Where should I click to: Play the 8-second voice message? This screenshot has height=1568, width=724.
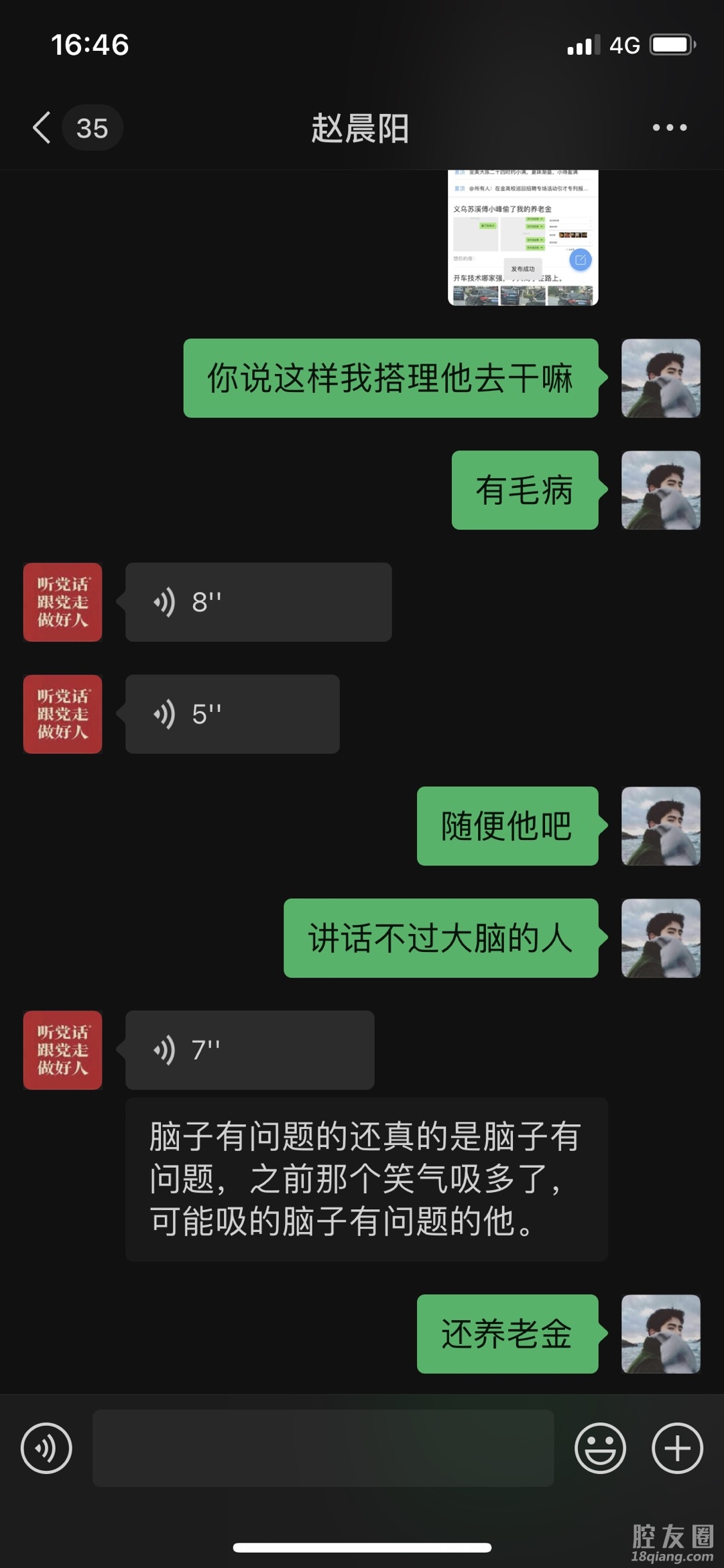point(258,602)
